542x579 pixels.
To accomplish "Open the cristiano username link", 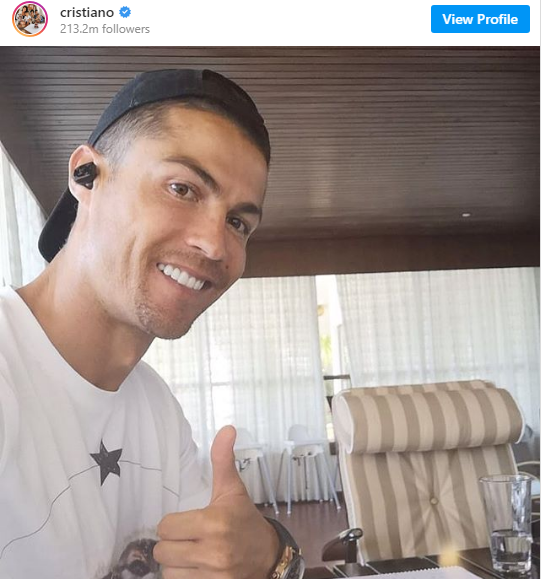I will pyautogui.click(x=87, y=13).
